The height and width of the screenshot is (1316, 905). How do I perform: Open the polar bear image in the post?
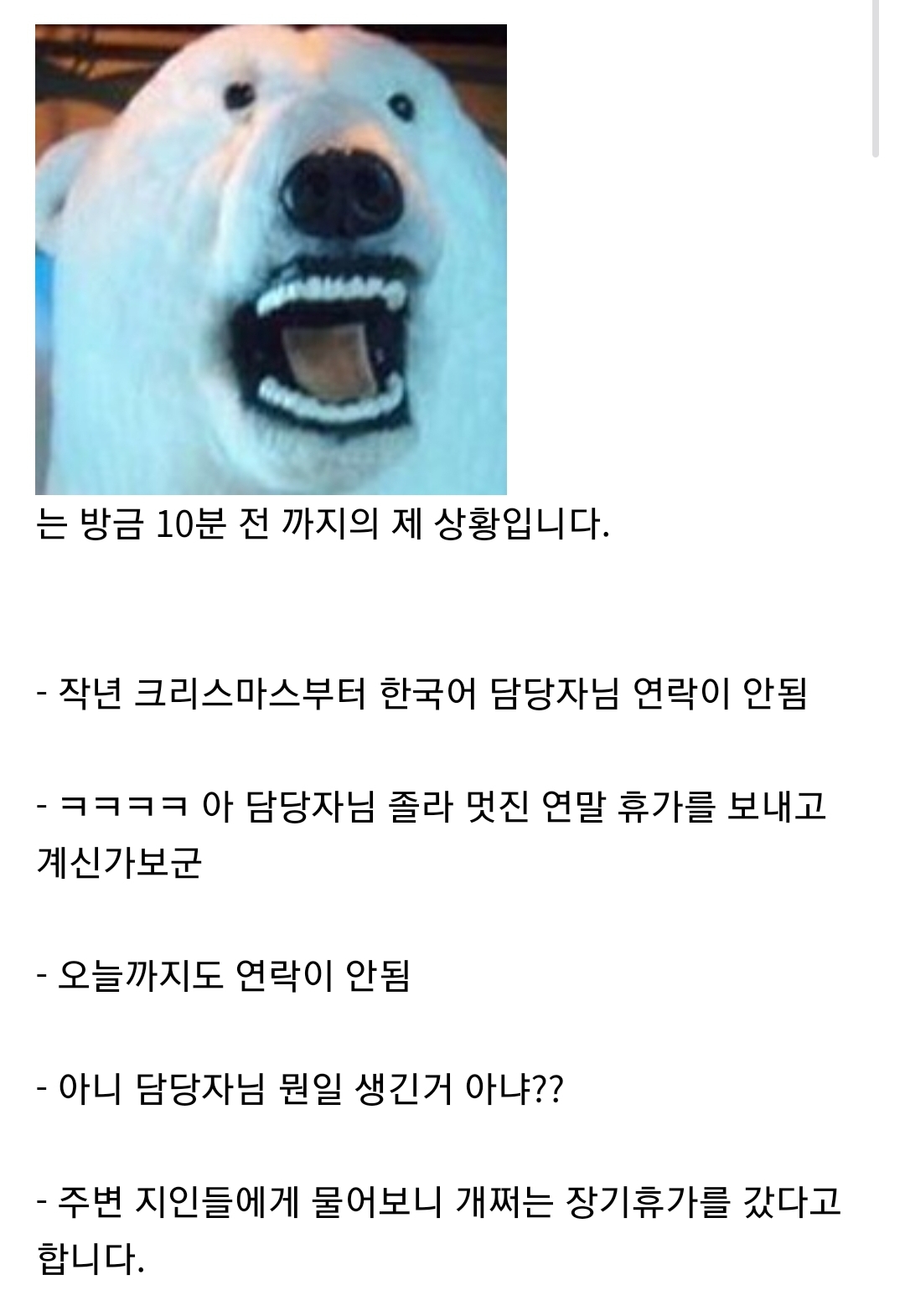point(271,260)
